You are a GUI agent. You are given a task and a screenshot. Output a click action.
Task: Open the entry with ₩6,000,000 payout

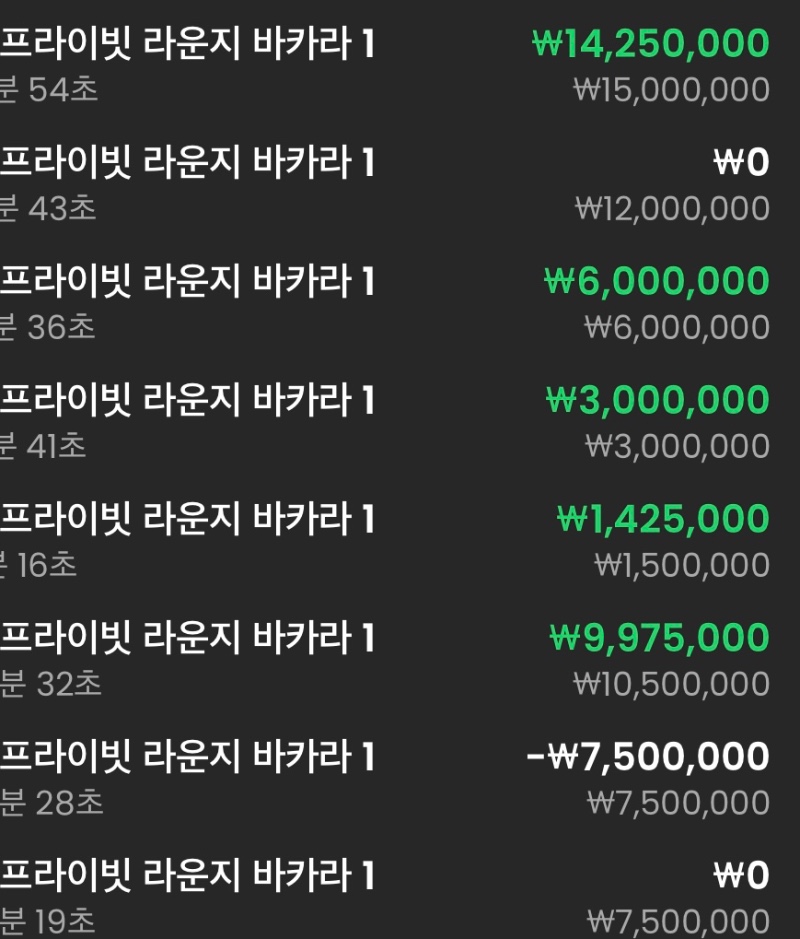click(x=400, y=303)
